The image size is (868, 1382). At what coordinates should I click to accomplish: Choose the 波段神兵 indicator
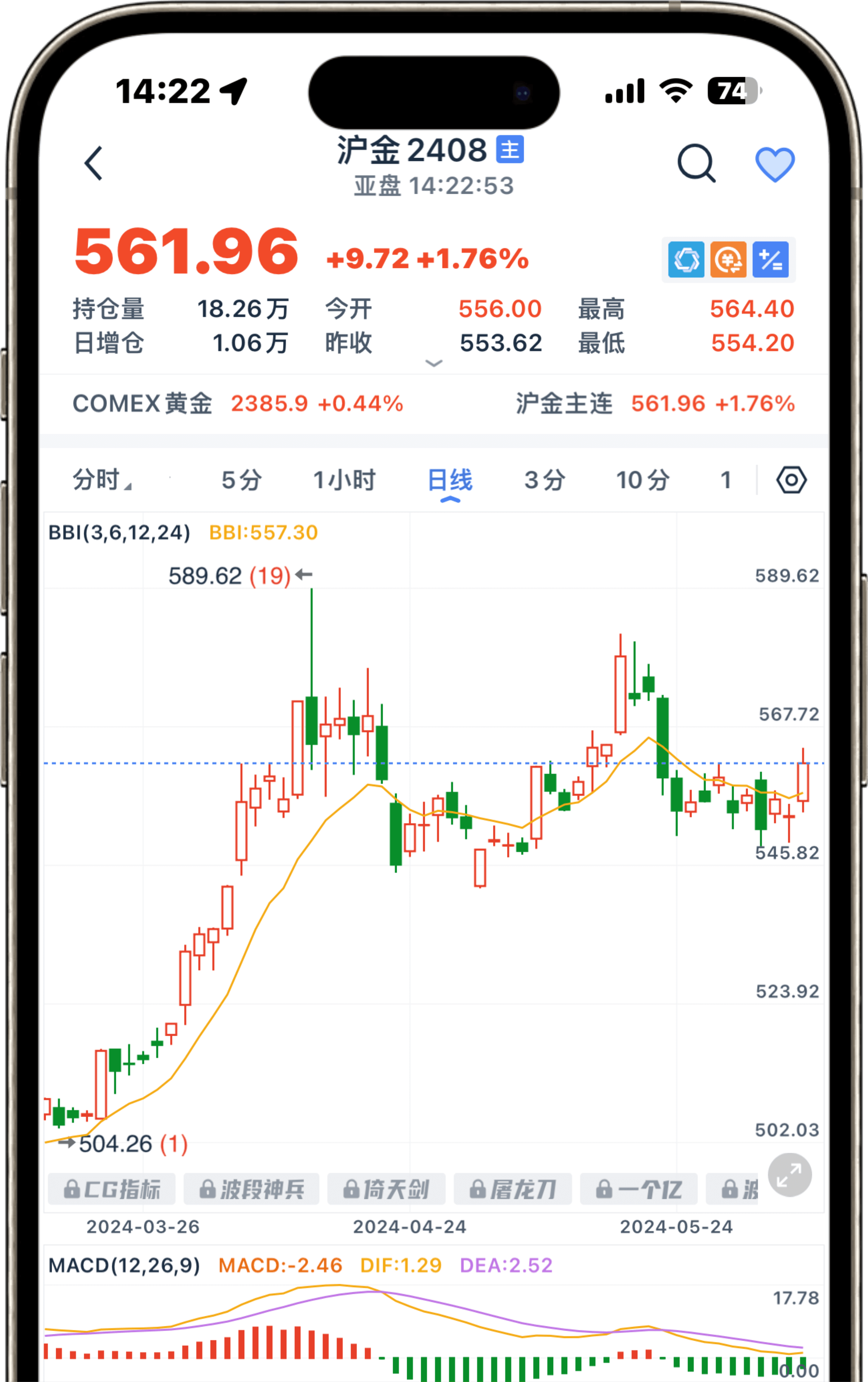pos(251,1190)
